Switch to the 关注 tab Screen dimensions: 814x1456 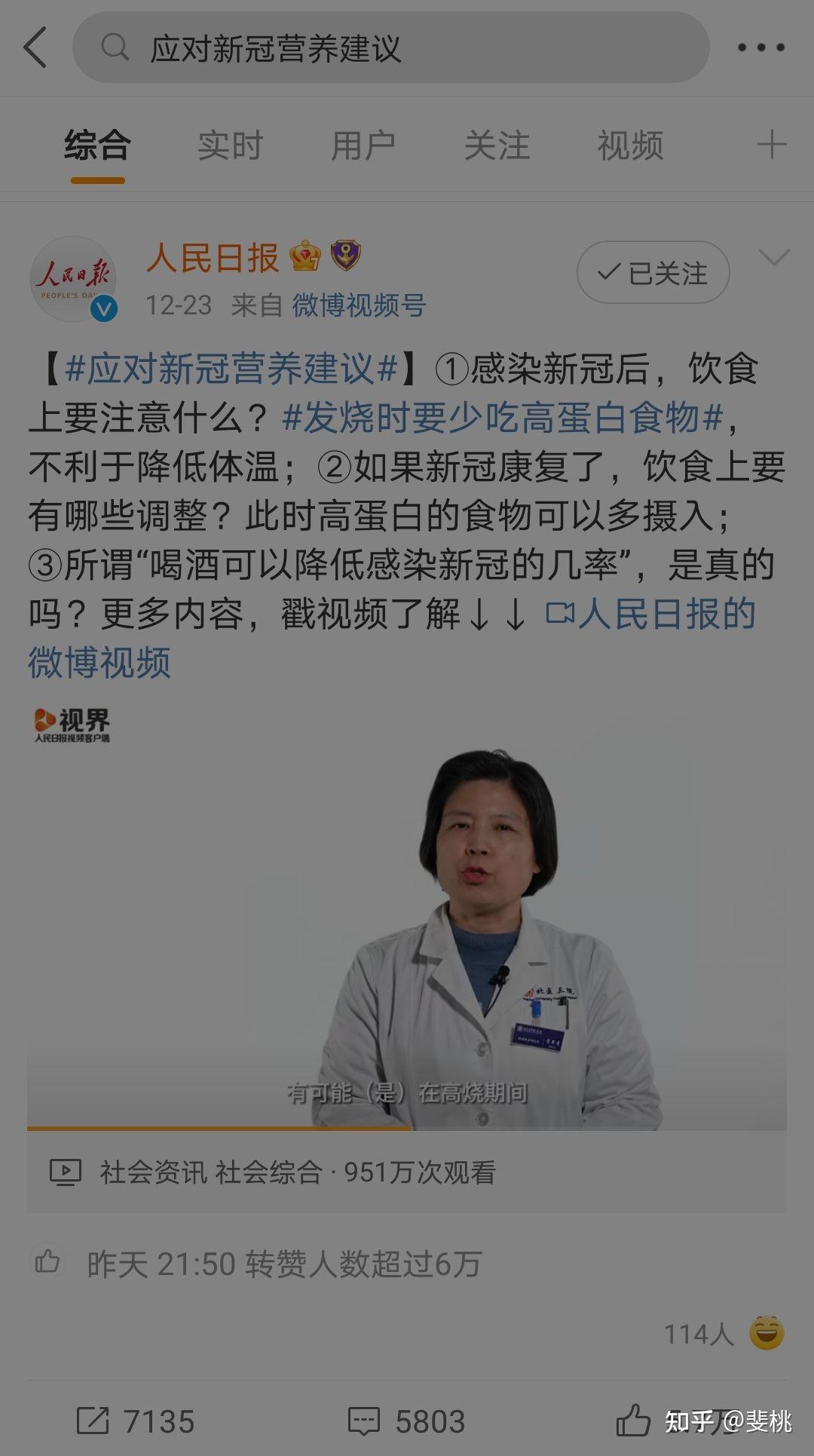click(x=497, y=146)
